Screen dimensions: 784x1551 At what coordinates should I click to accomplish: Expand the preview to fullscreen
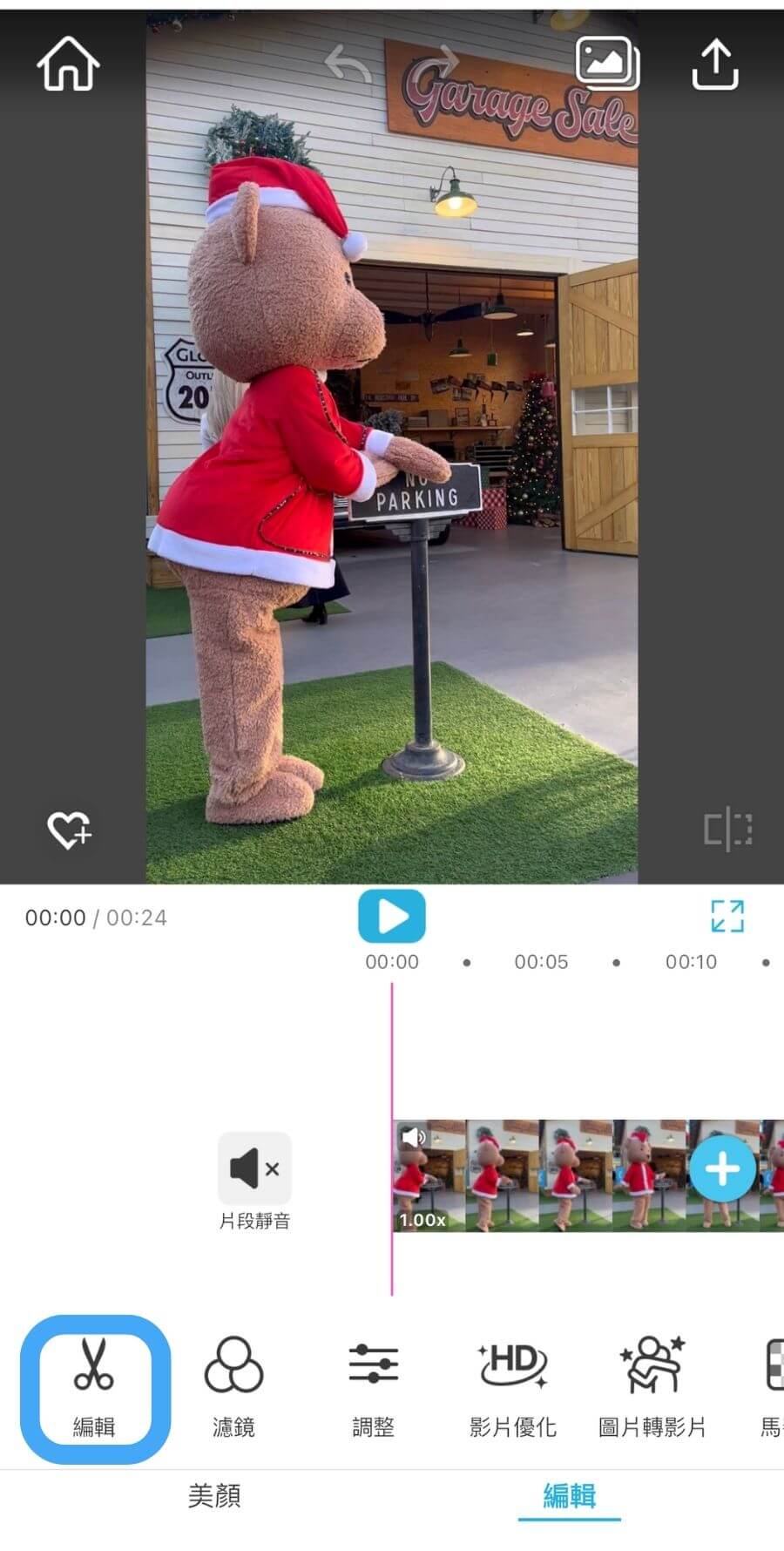727,916
